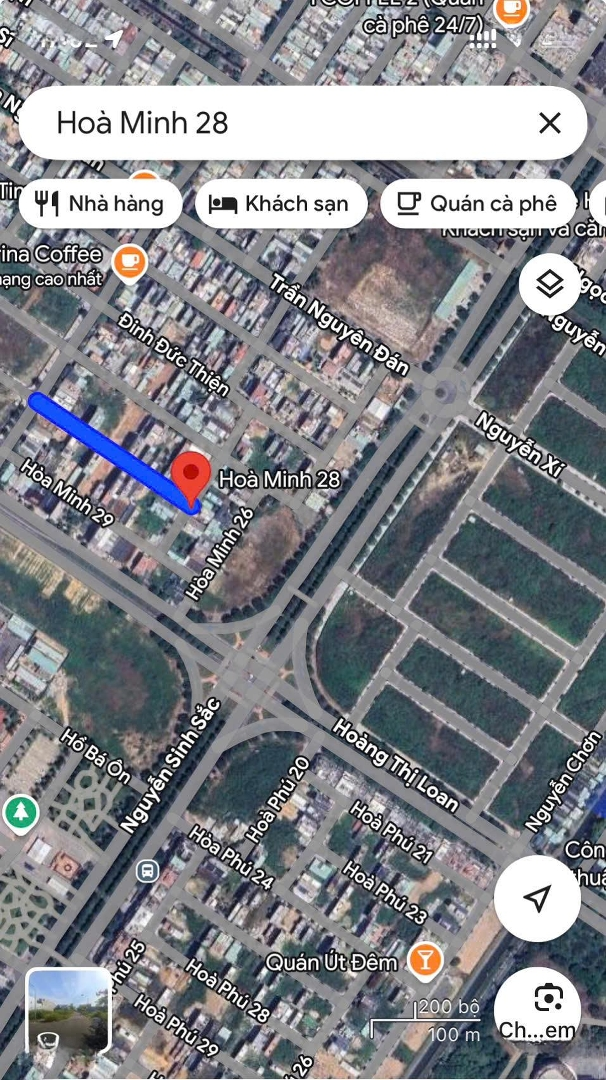
Task: Clear the search with the X button
Action: click(549, 123)
